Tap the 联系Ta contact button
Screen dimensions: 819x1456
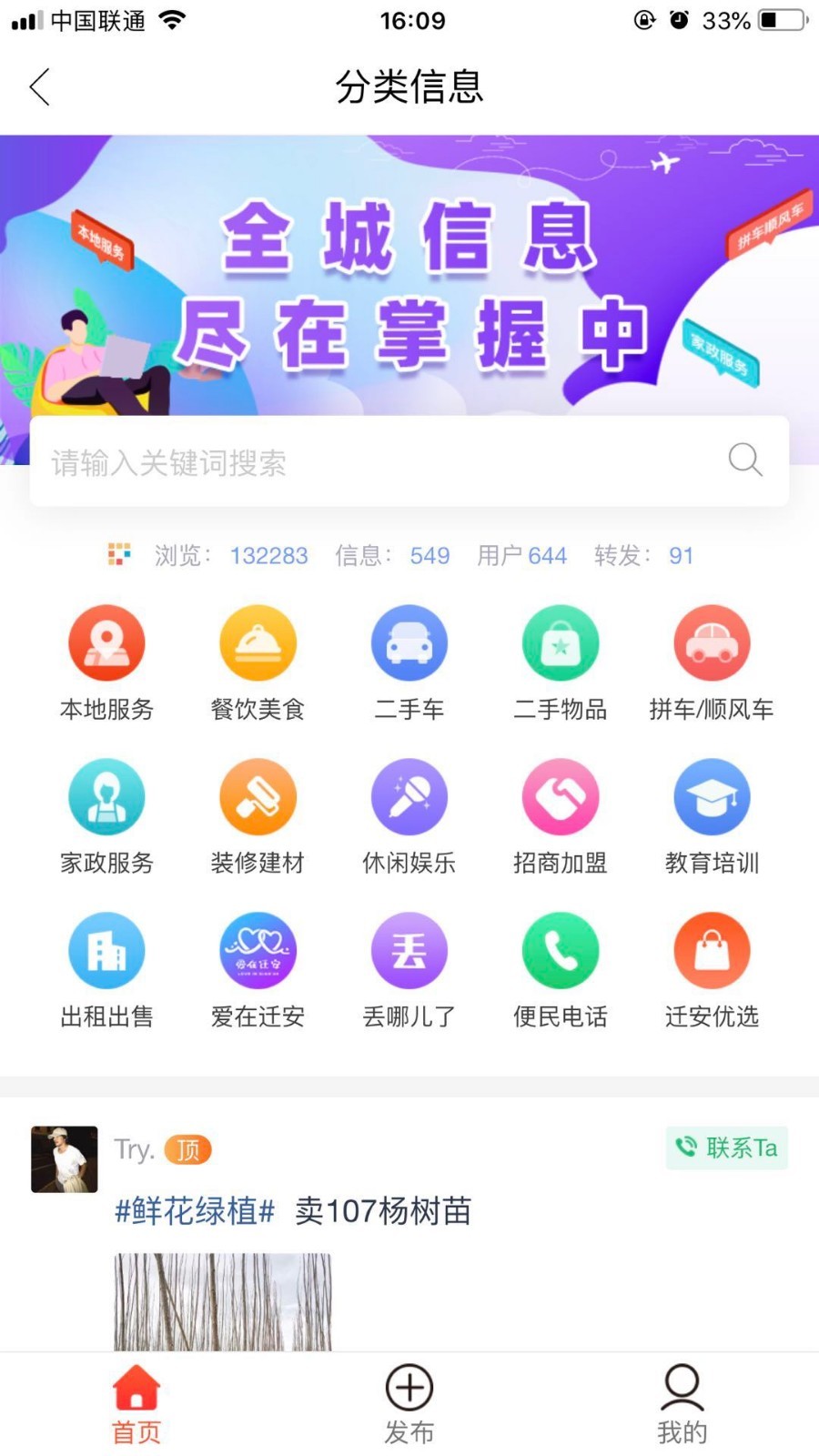pyautogui.click(x=726, y=1148)
